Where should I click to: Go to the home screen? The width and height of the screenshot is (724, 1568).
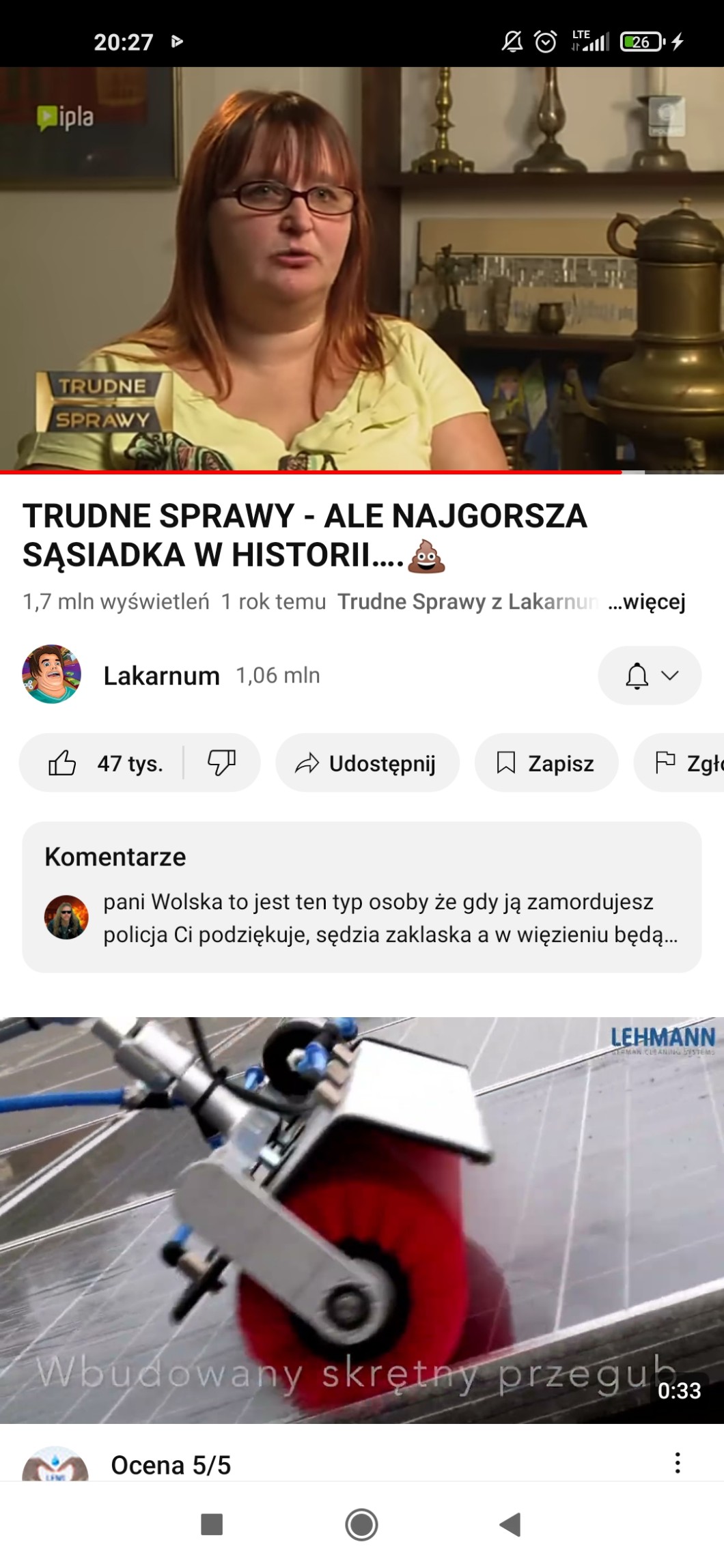pyautogui.click(x=361, y=1524)
